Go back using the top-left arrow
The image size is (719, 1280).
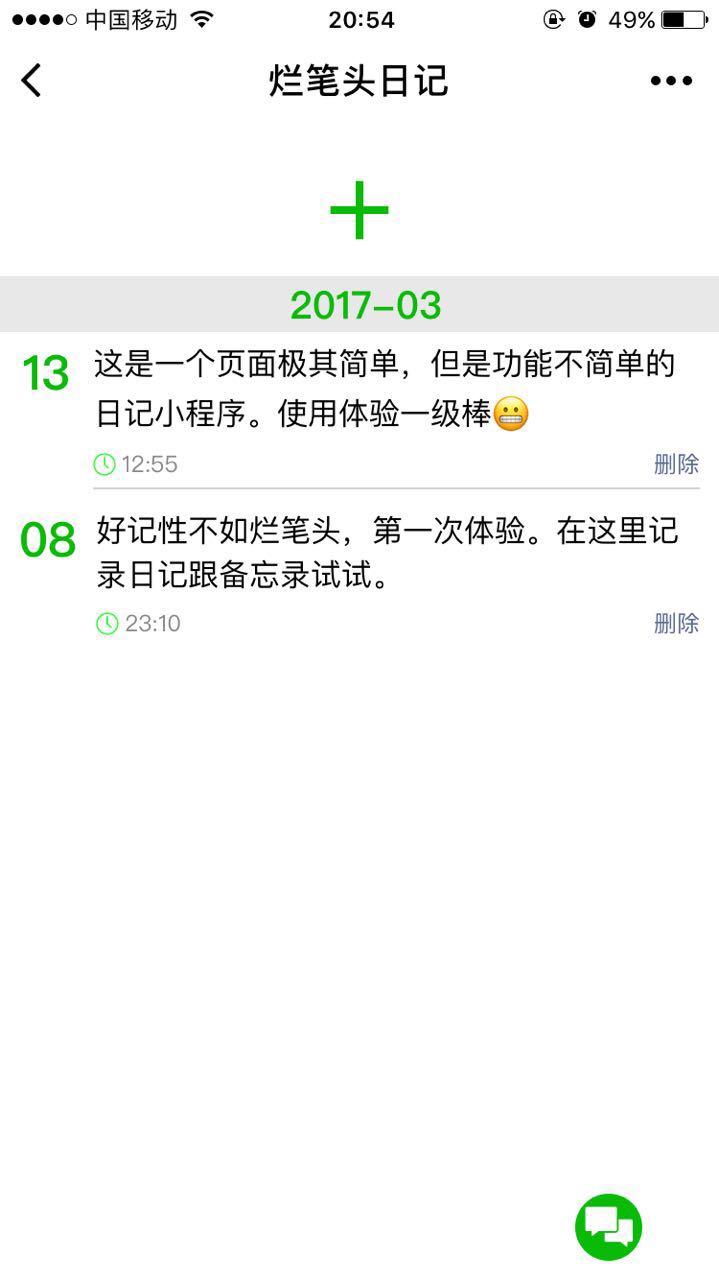tap(32, 81)
